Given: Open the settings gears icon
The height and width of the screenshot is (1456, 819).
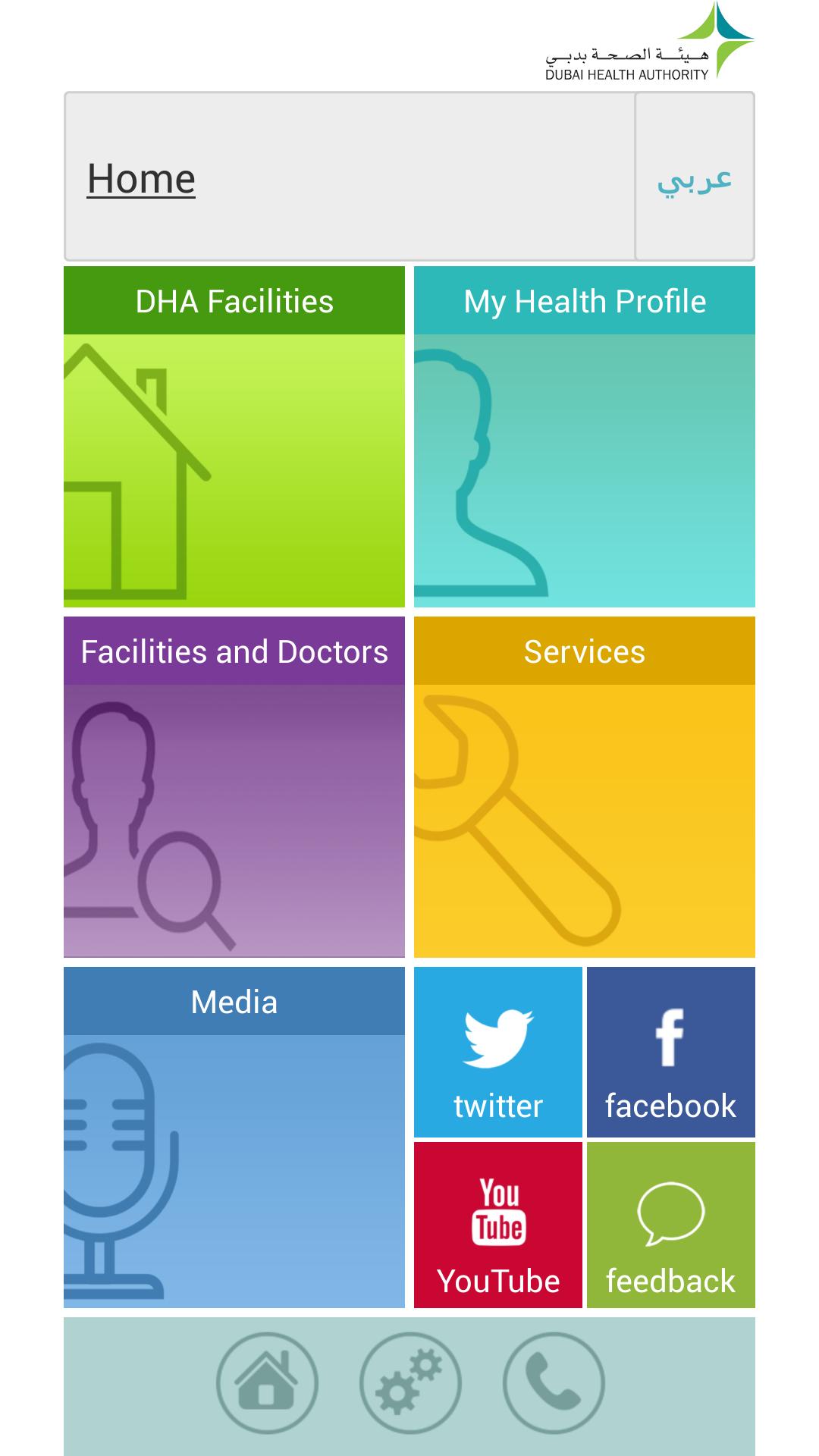Looking at the screenshot, I should click(410, 1383).
